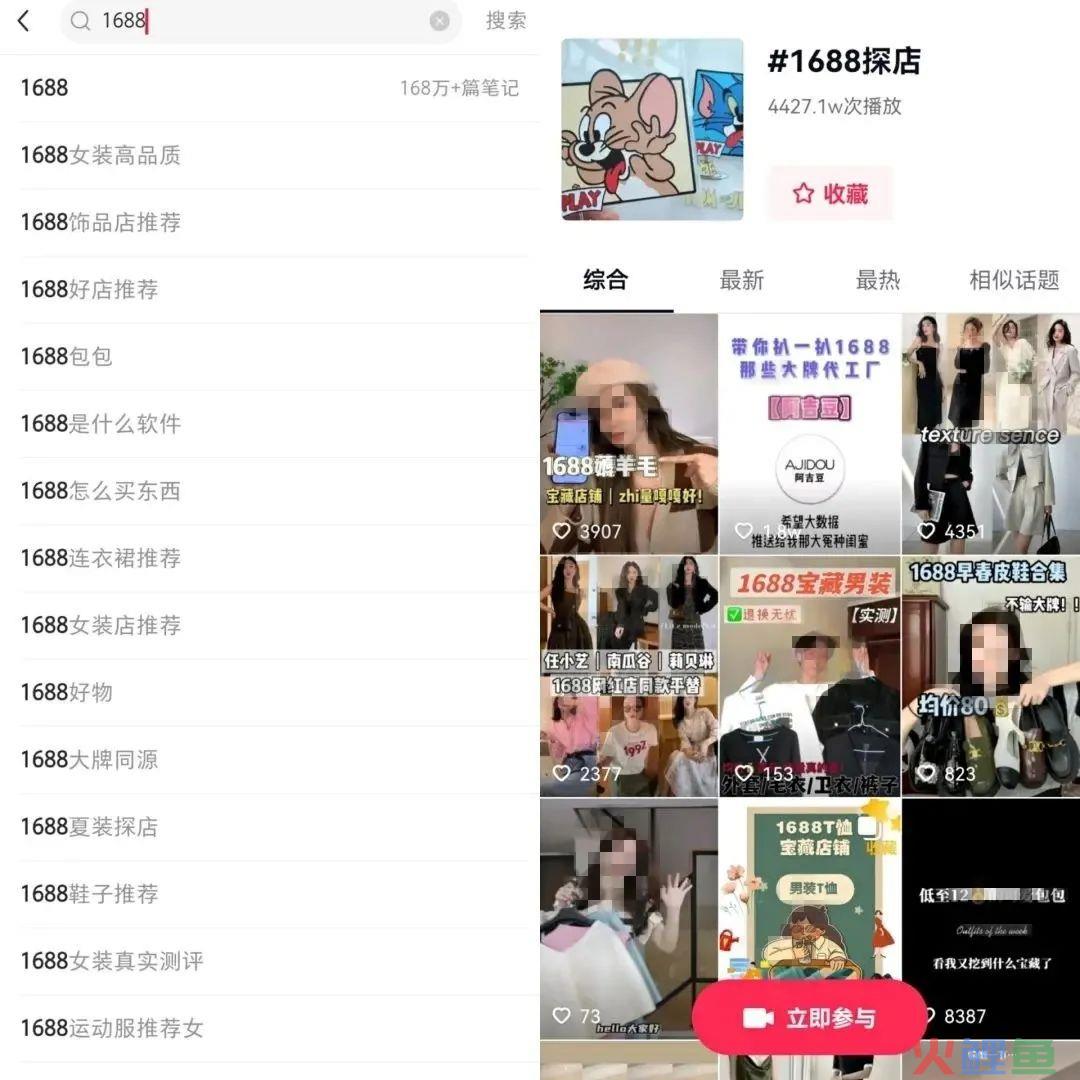Collect the #1688探店 topic with 收藏

(x=830, y=194)
